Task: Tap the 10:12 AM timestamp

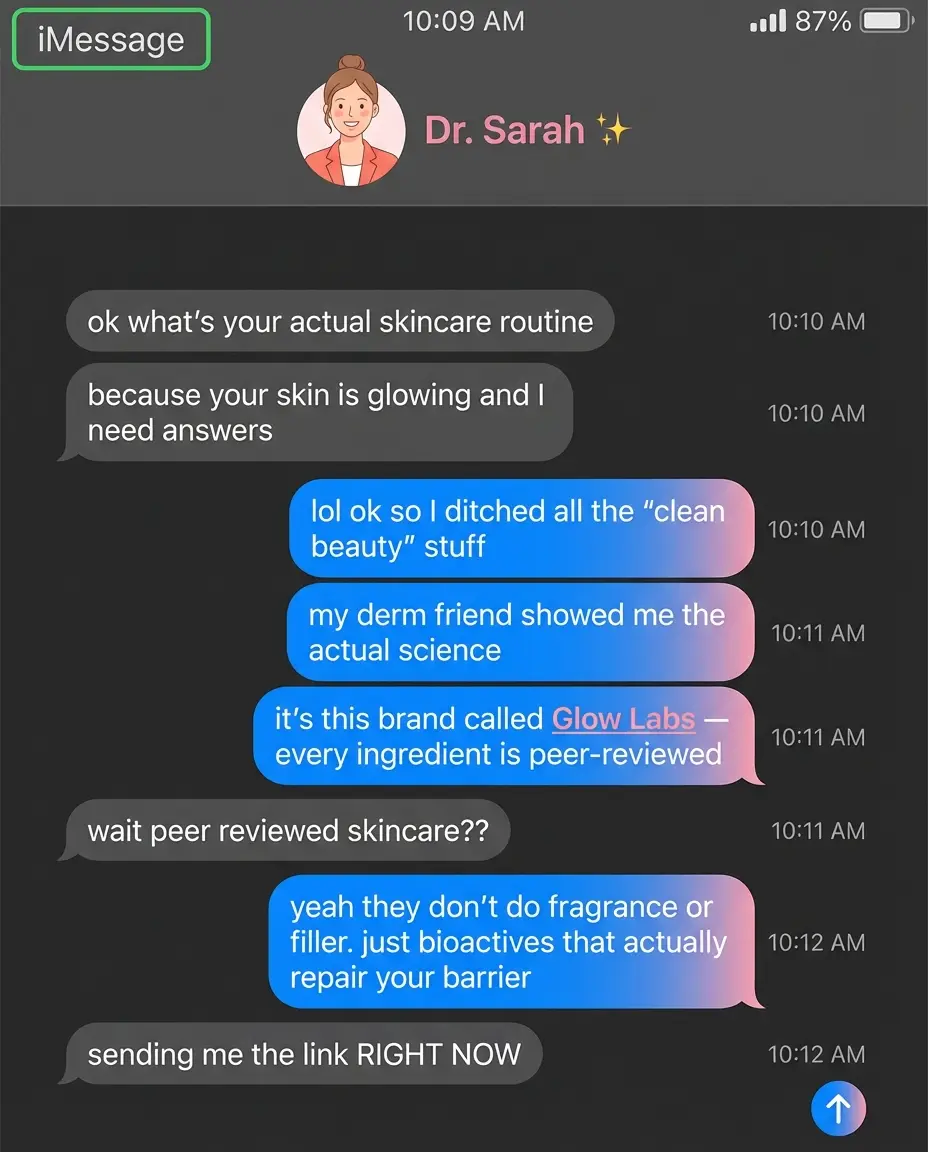Action: [x=817, y=942]
